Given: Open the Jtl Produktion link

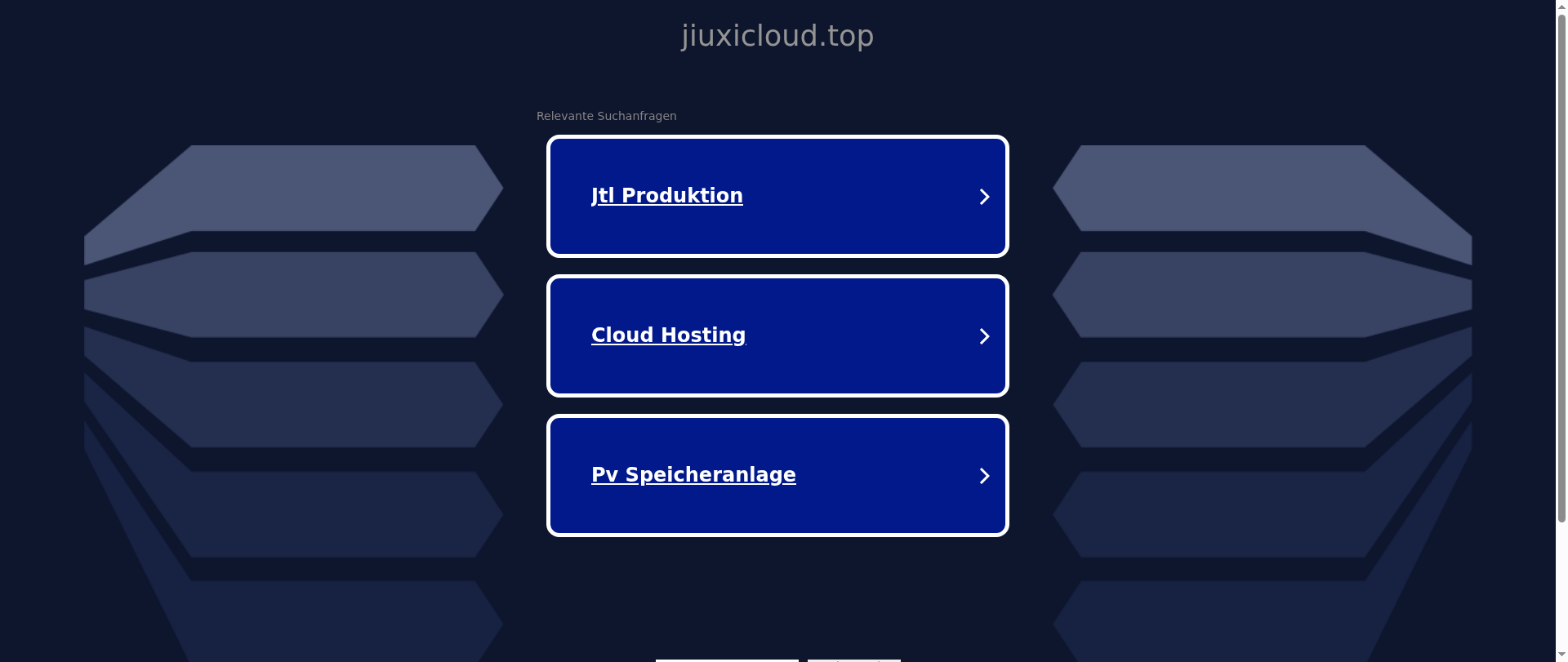Looking at the screenshot, I should pyautogui.click(x=667, y=196).
